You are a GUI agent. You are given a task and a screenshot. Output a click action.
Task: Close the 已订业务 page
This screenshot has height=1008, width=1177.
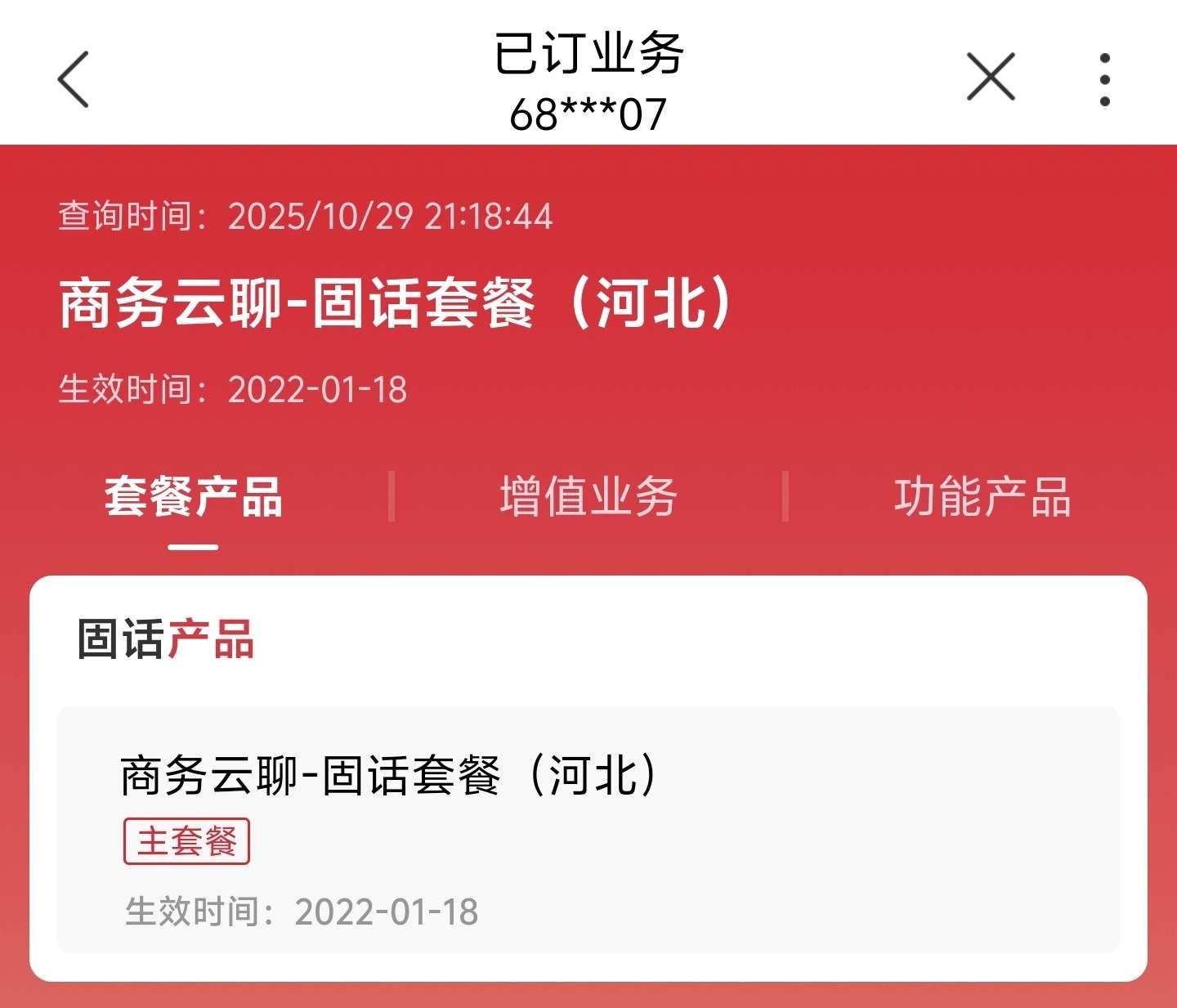coord(991,78)
